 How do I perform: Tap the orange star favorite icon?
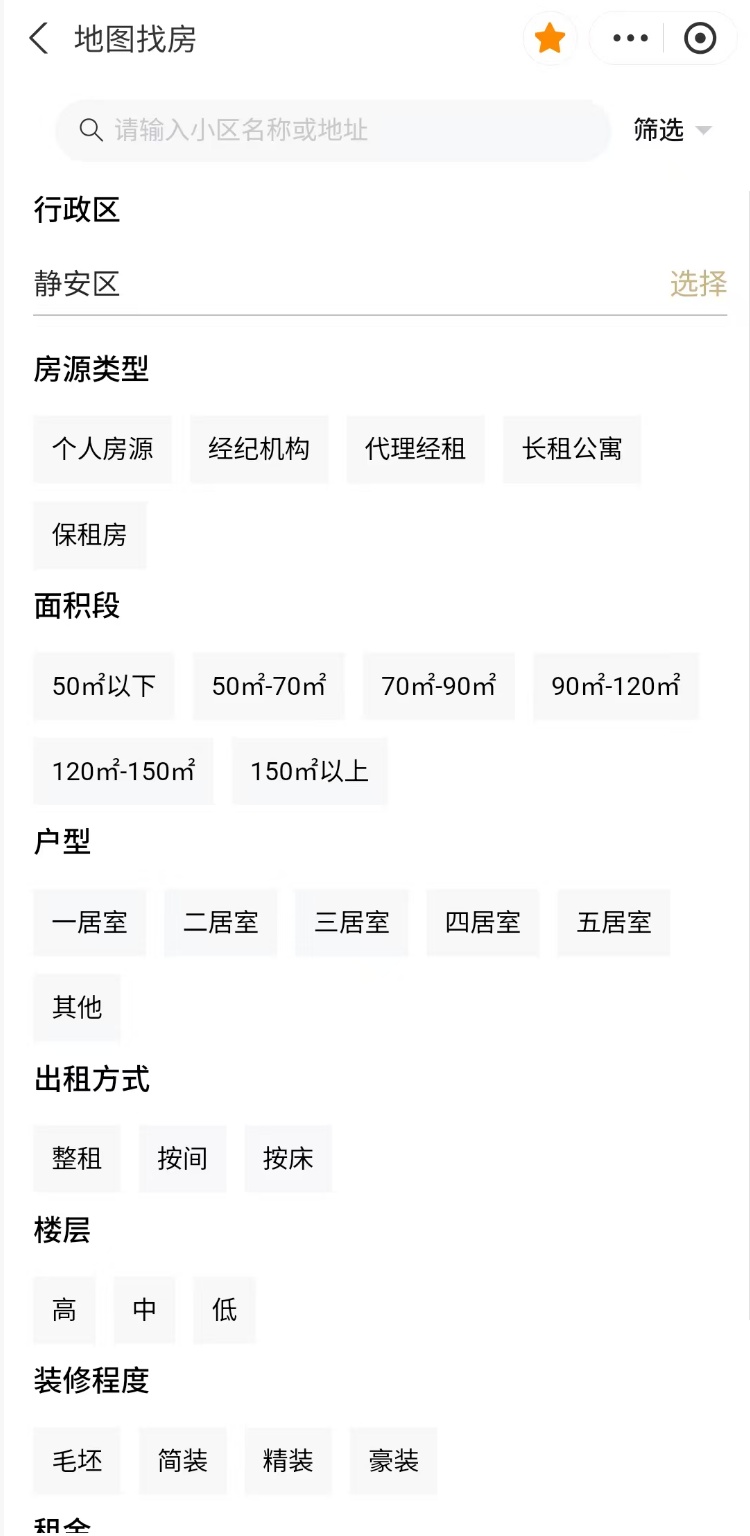coord(550,39)
